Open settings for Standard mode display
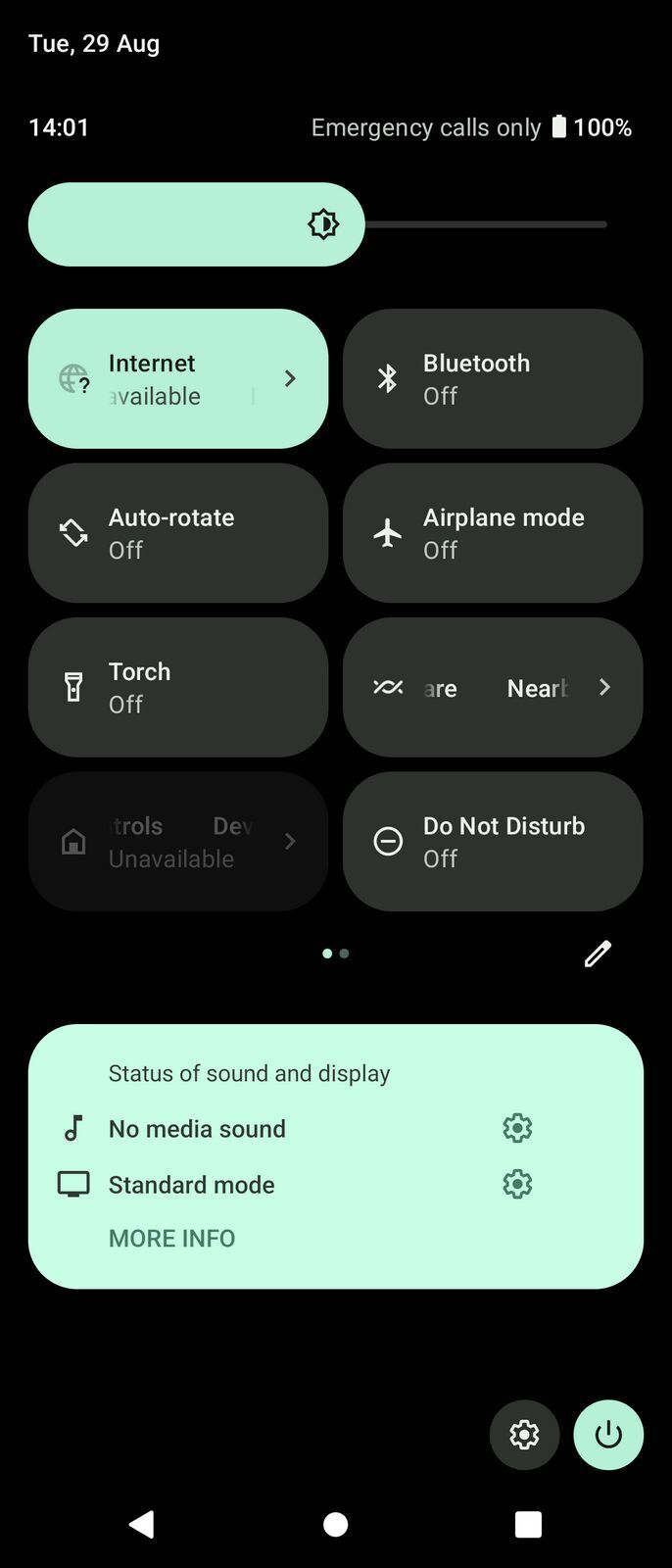 pyautogui.click(x=517, y=1184)
